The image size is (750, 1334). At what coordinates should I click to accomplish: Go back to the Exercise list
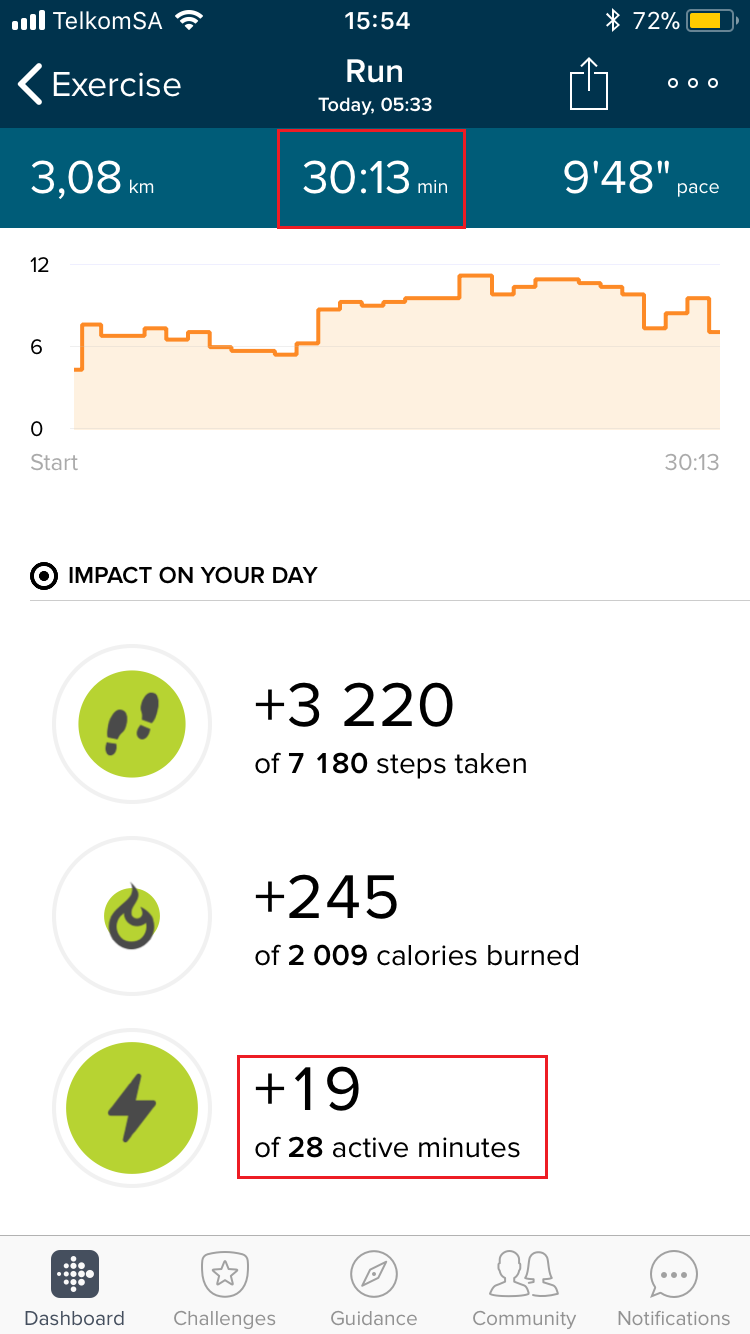[98, 85]
